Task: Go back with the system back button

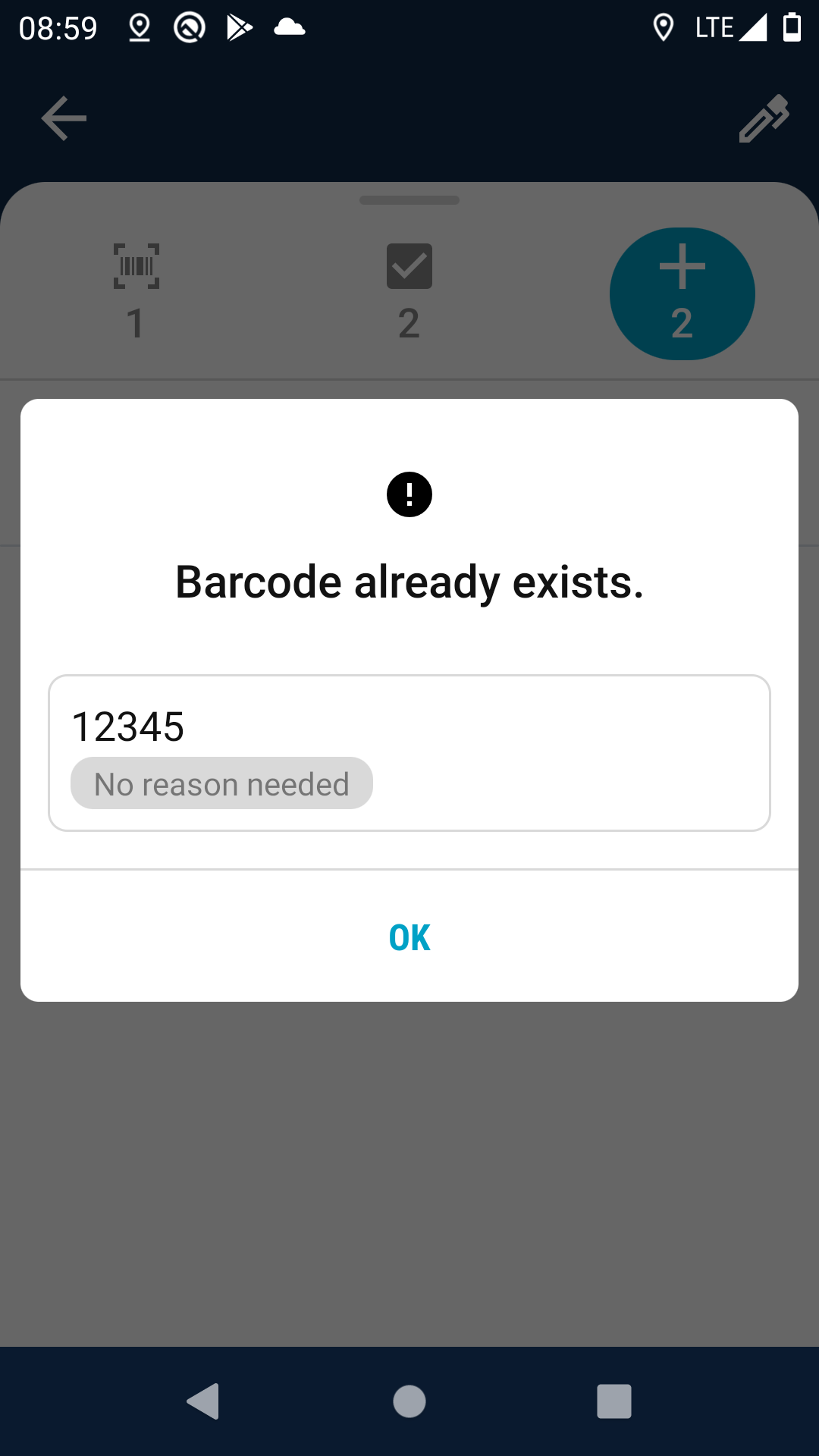Action: 203,1401
